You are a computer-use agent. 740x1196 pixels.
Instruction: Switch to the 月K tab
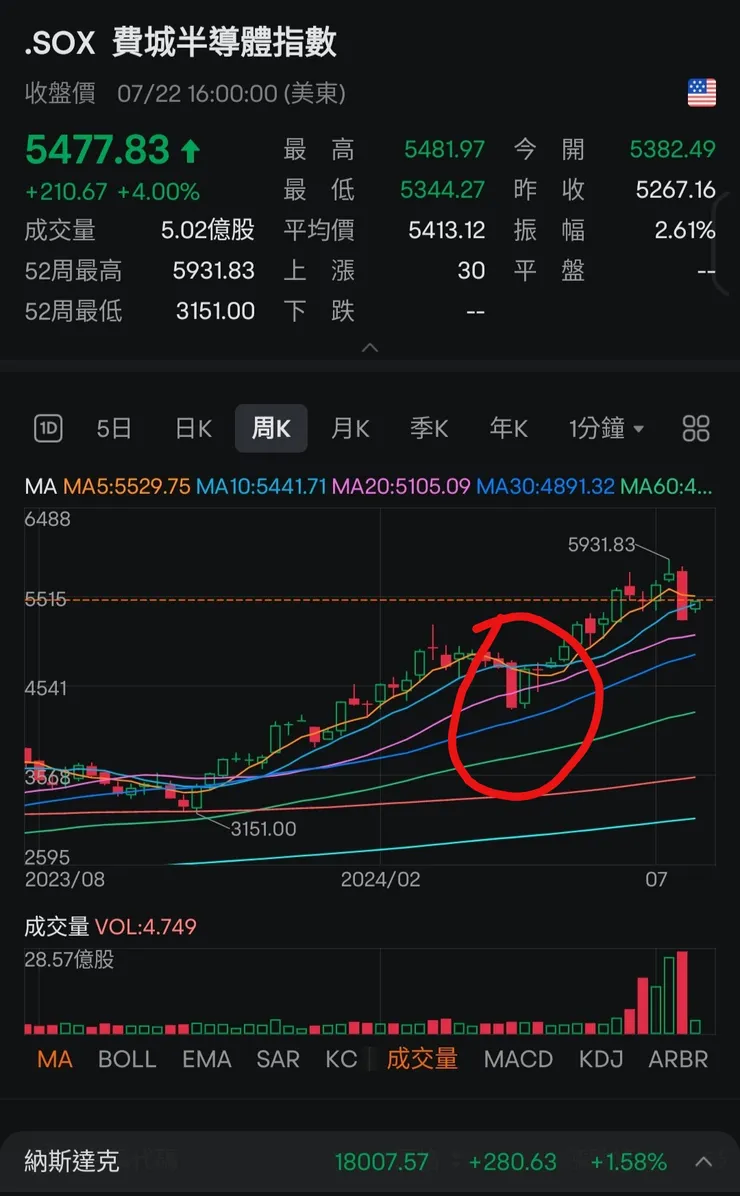pos(349,428)
